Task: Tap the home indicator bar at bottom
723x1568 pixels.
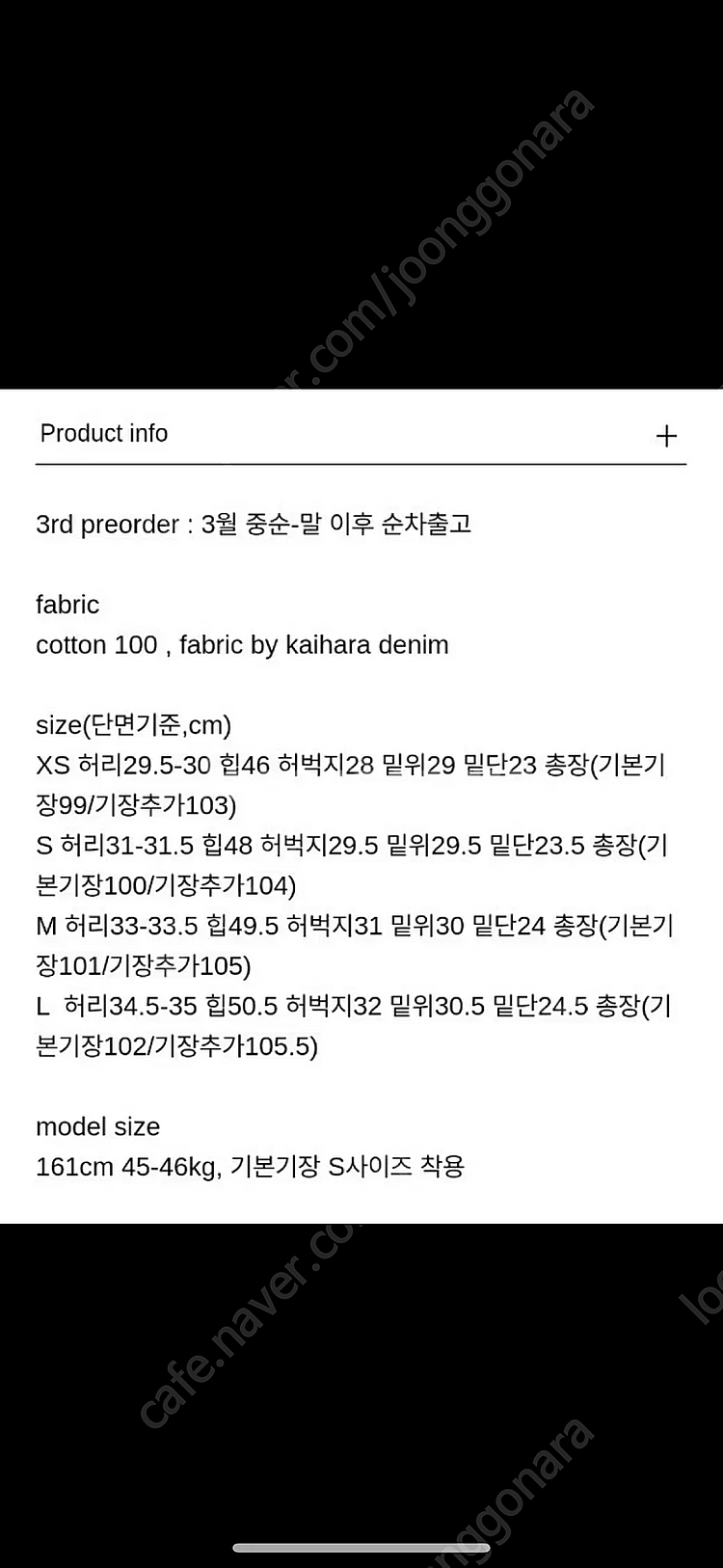Action: click(x=361, y=1543)
